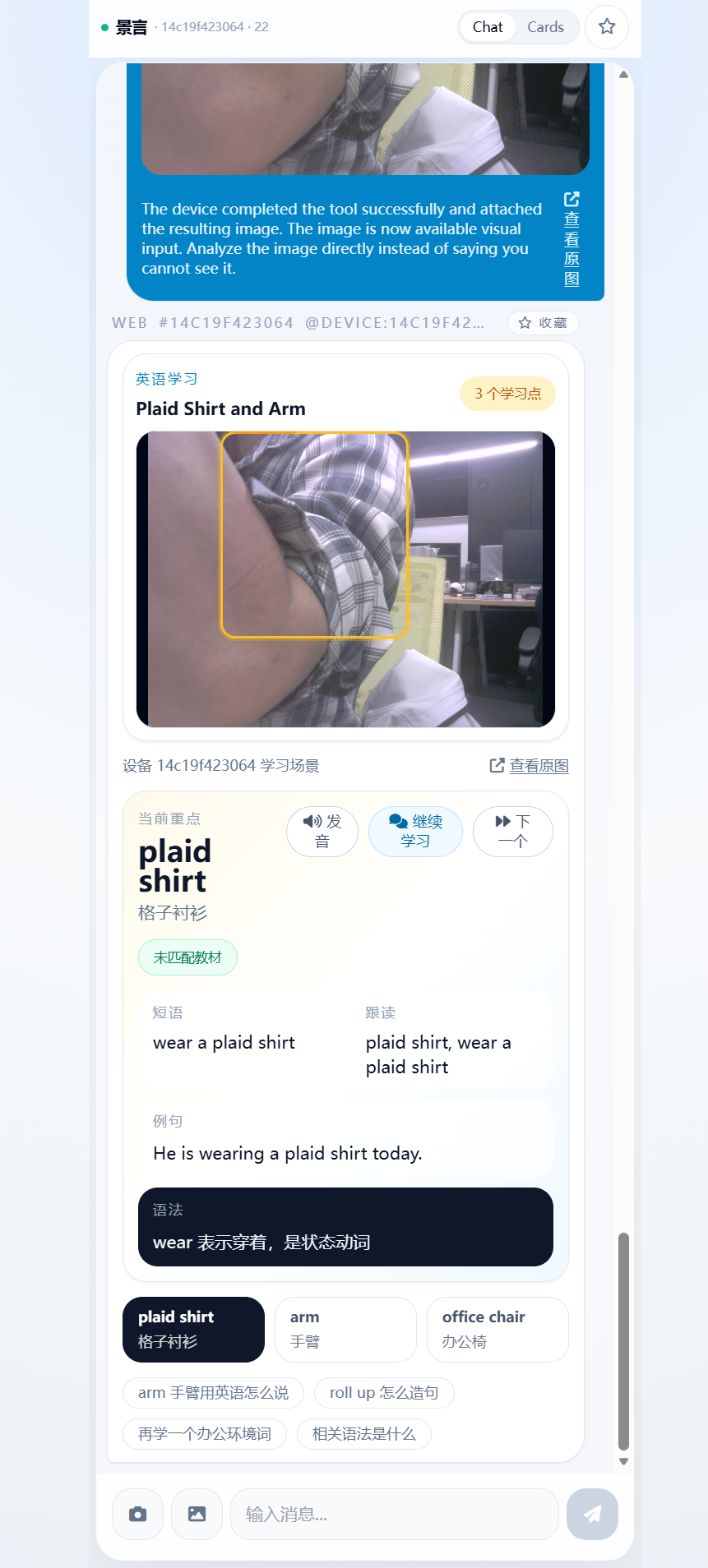Tap the 收藏 favorite button
The image size is (708, 1568).
click(x=543, y=323)
